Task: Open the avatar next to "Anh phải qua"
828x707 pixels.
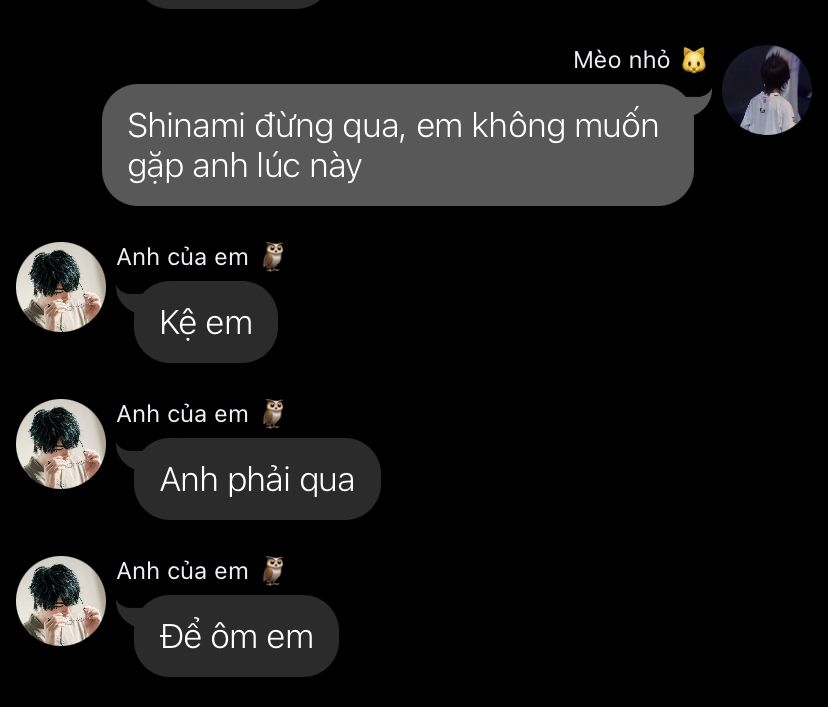Action: (x=61, y=444)
